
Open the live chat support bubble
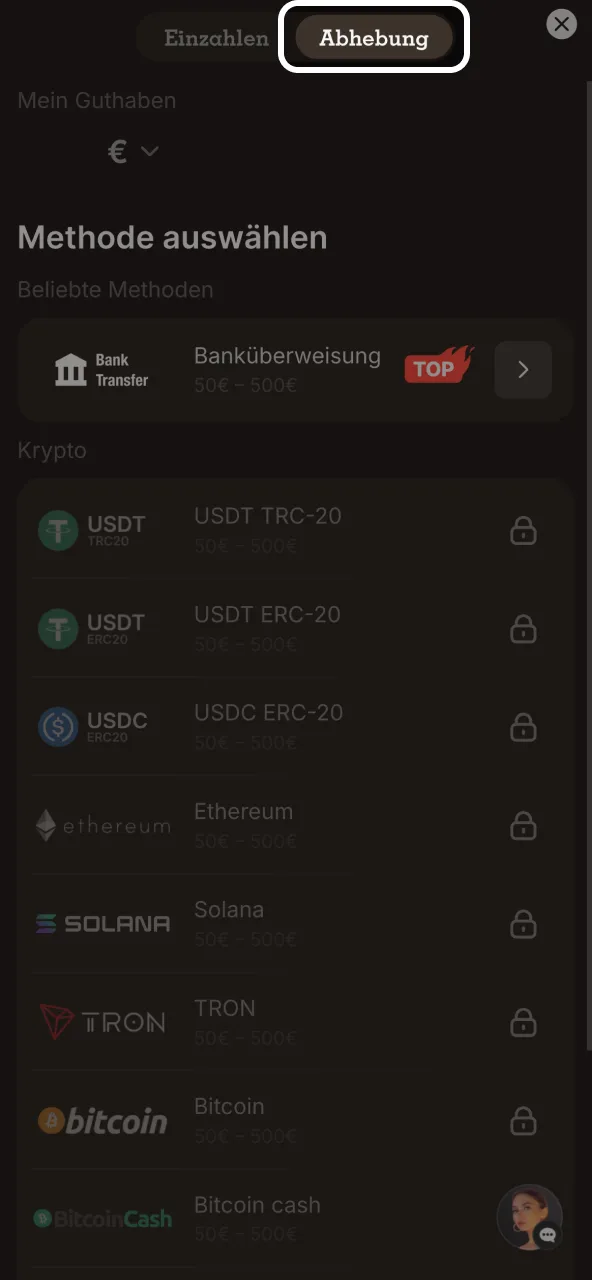click(530, 1218)
